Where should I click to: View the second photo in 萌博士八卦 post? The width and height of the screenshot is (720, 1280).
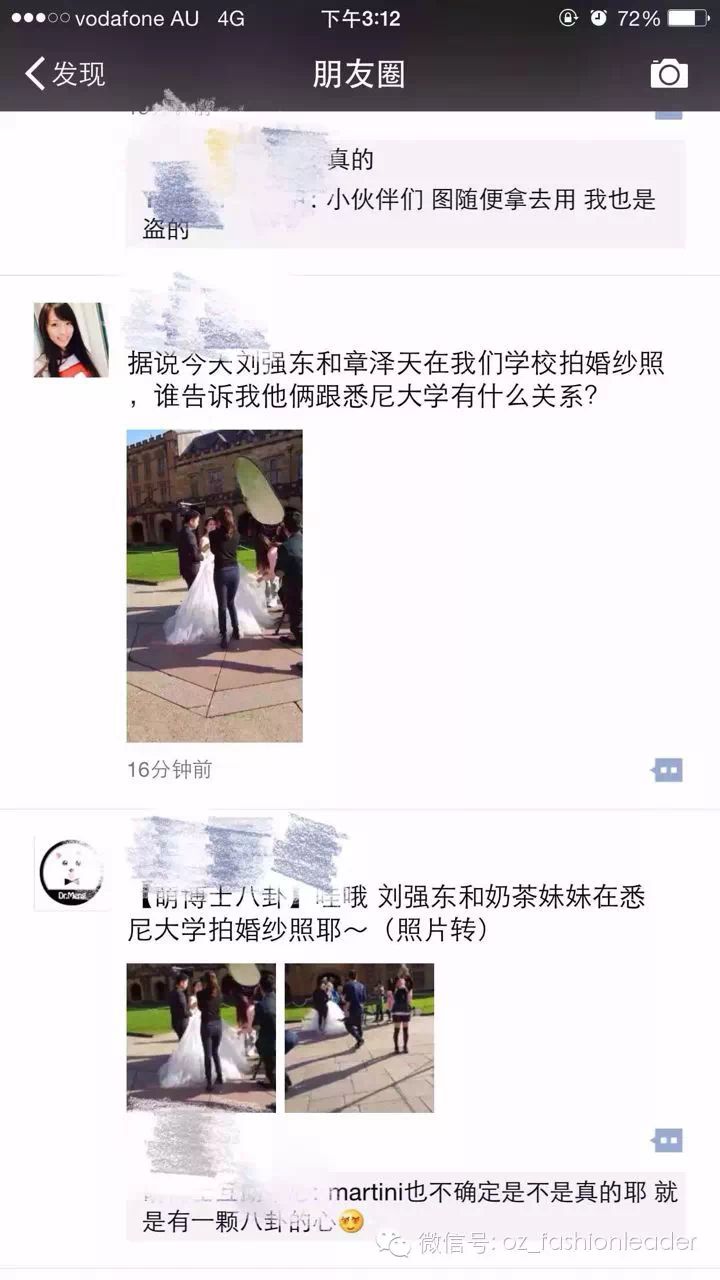359,1037
